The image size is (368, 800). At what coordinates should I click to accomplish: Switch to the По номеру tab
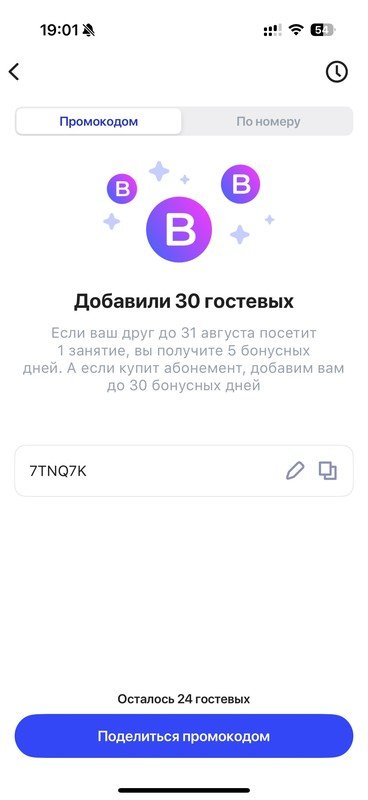pos(267,121)
